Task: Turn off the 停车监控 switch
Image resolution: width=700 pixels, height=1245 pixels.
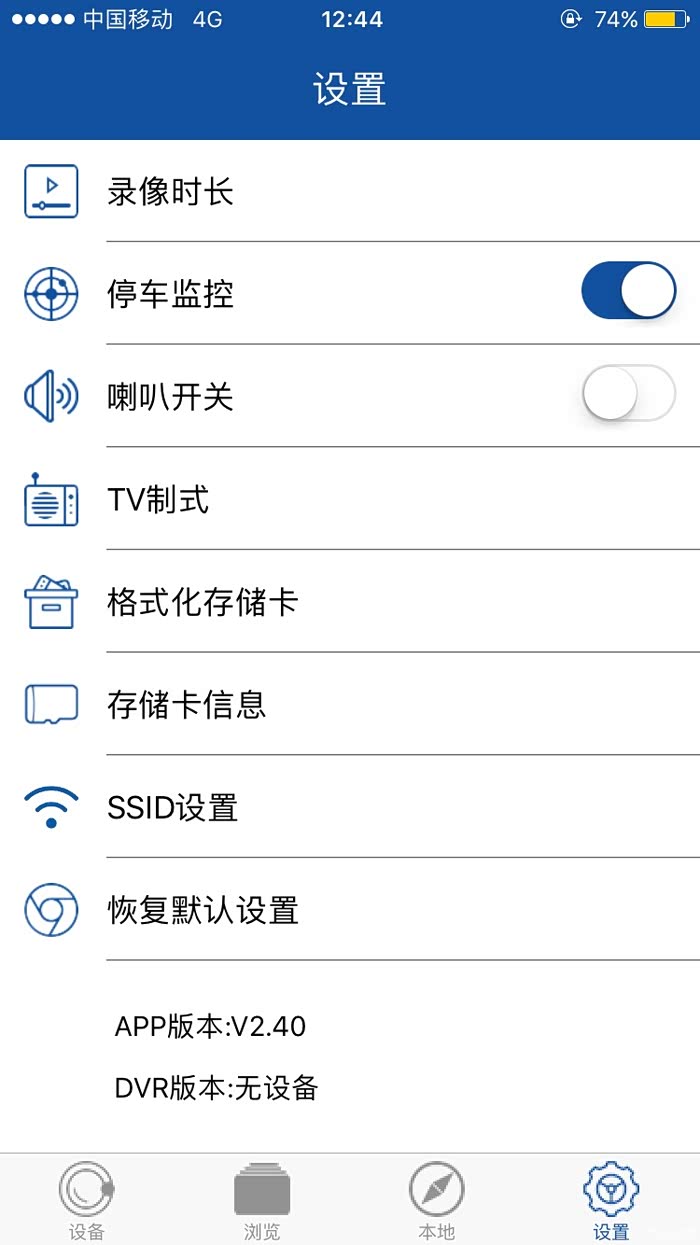Action: pyautogui.click(x=628, y=292)
